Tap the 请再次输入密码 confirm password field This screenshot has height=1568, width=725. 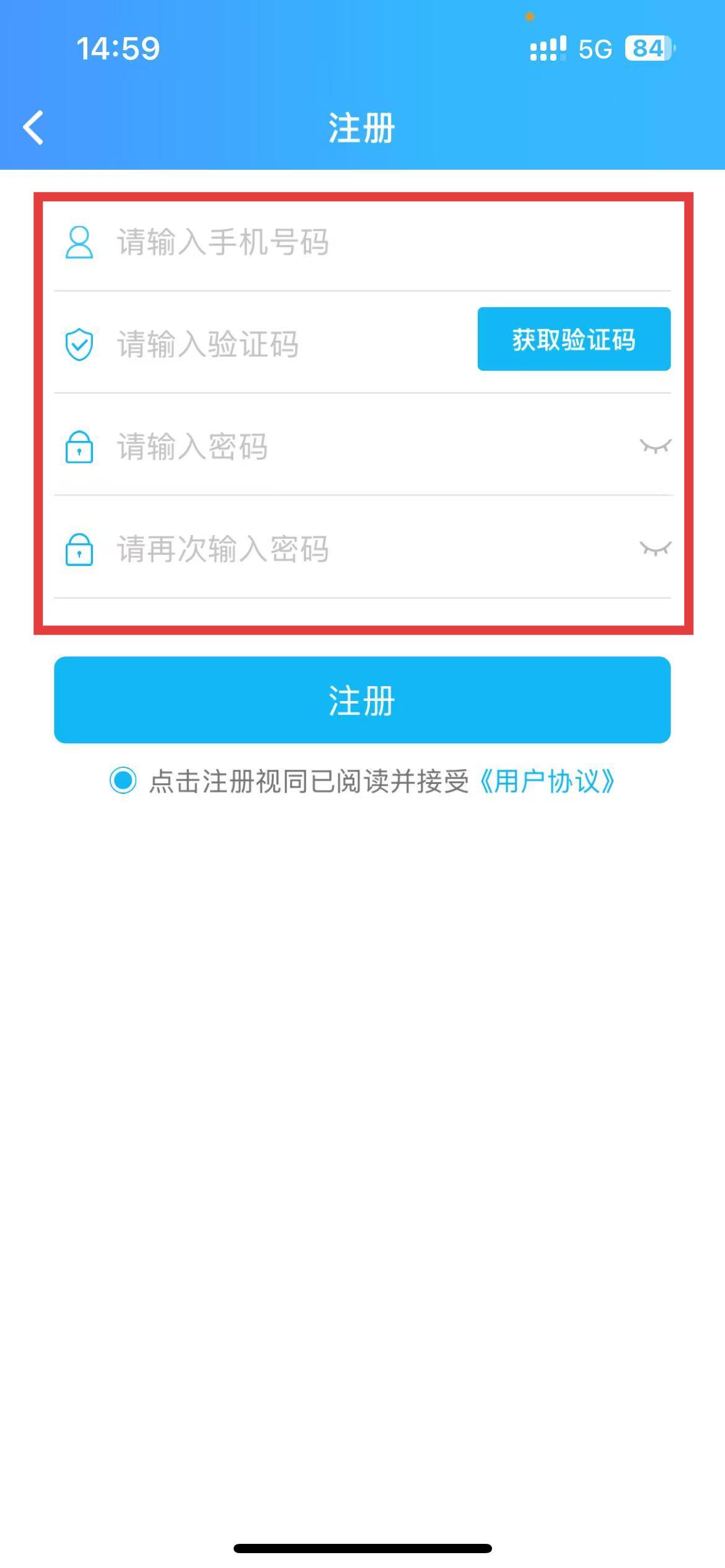pyautogui.click(x=344, y=549)
